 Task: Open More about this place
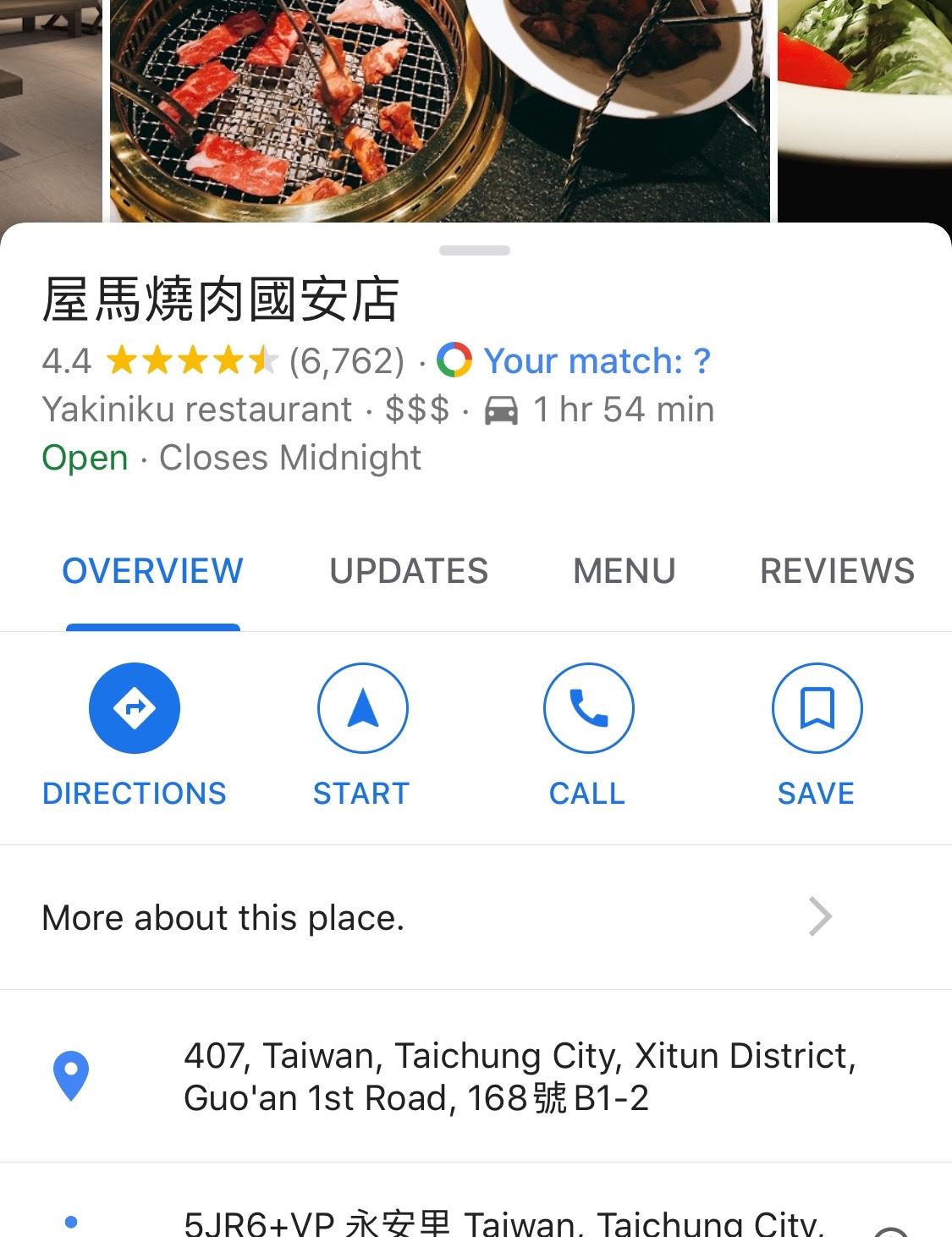(x=436, y=917)
